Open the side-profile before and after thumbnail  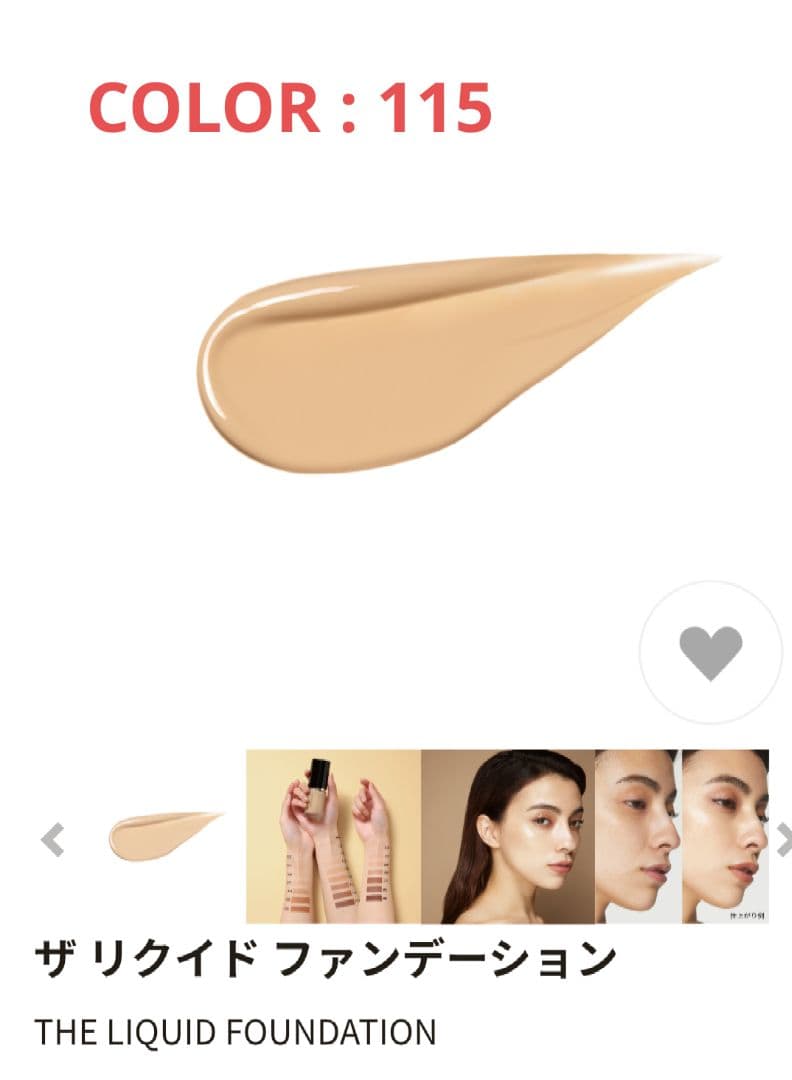pyautogui.click(x=682, y=836)
